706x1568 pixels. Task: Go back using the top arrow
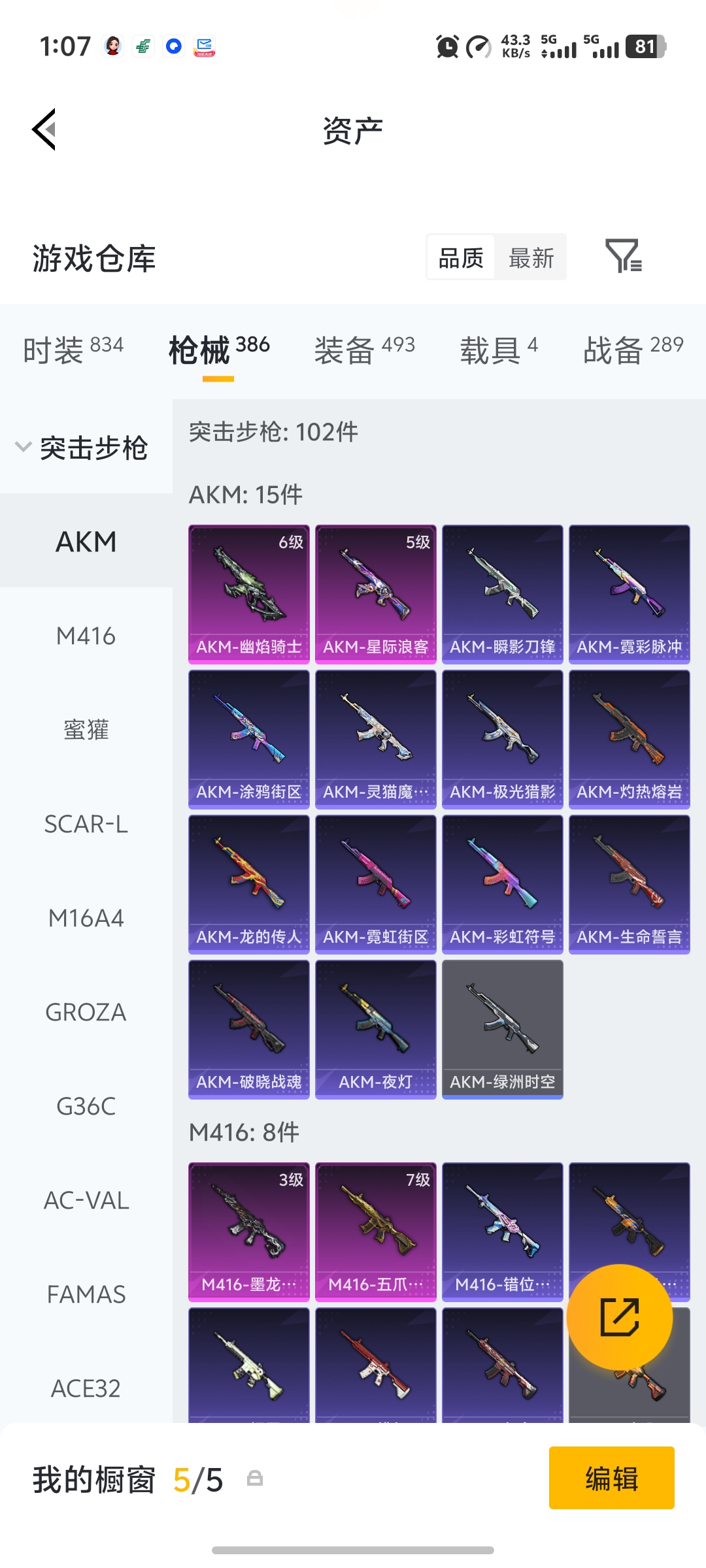(44, 129)
